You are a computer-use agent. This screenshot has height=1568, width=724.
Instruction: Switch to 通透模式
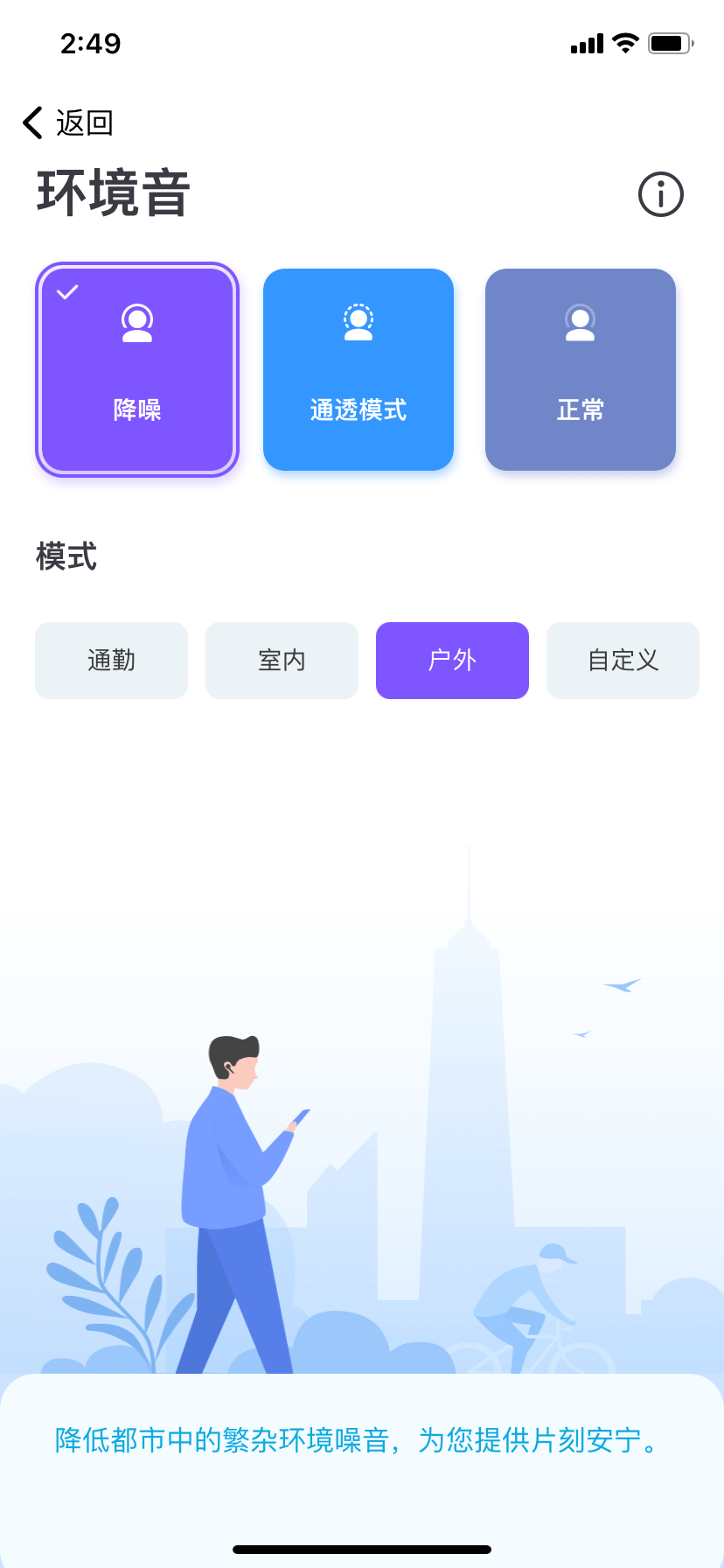pos(359,370)
